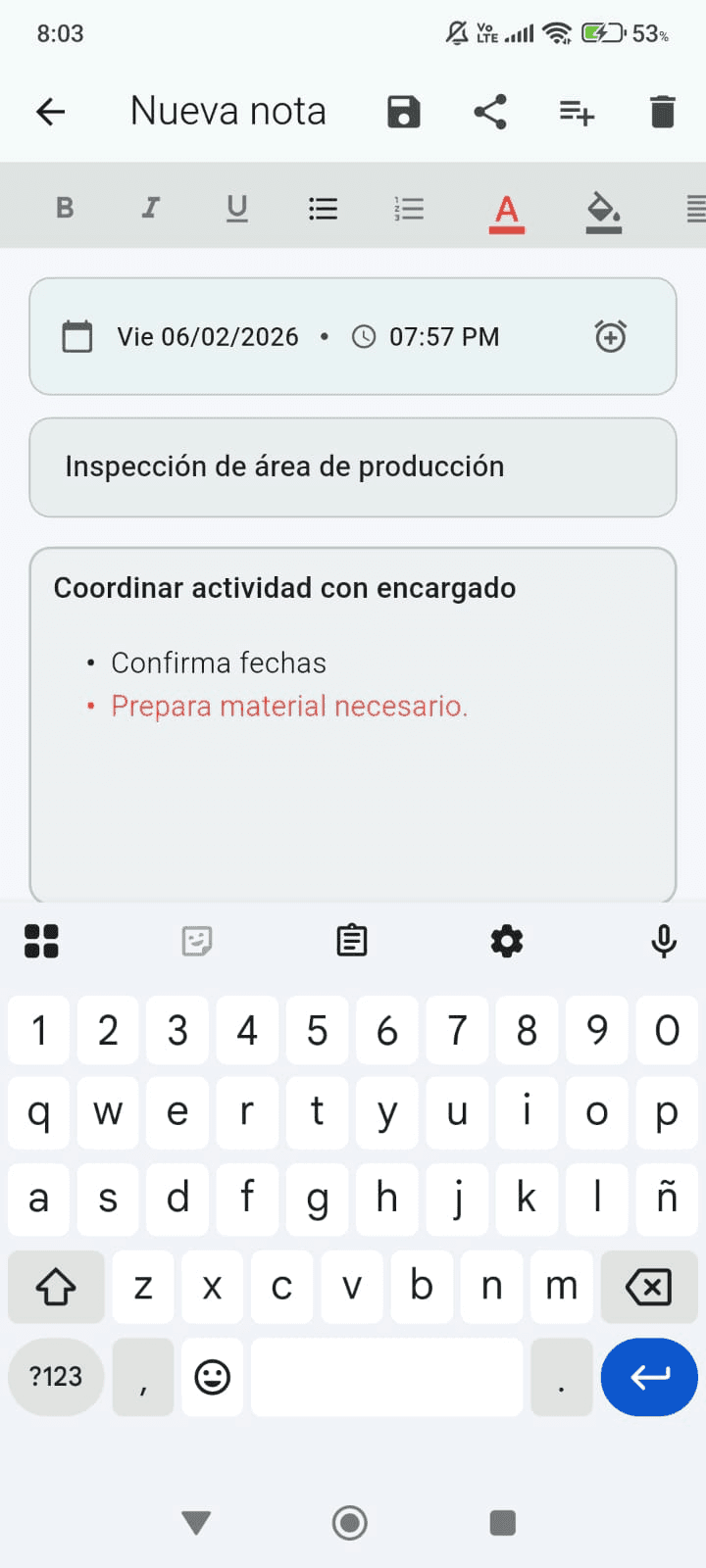Set a reminder with the alarm icon
The image size is (706, 1568).
[x=611, y=336]
